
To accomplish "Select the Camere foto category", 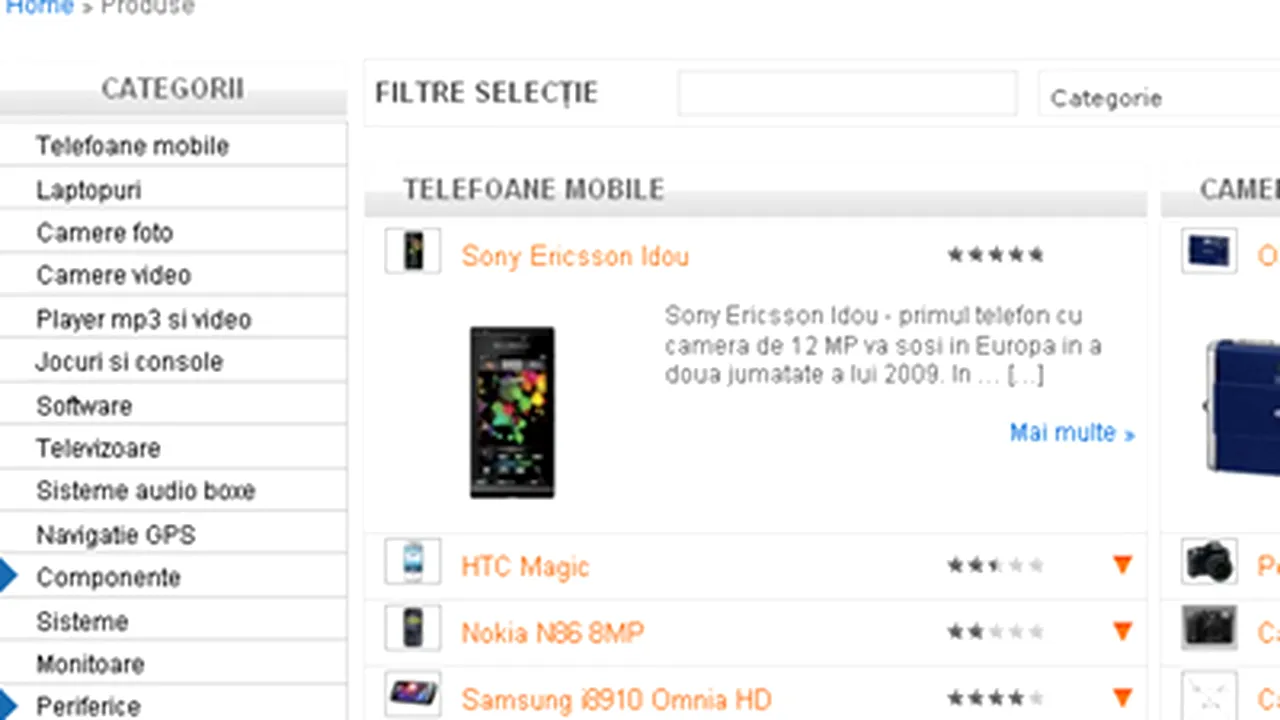I will (x=104, y=233).
